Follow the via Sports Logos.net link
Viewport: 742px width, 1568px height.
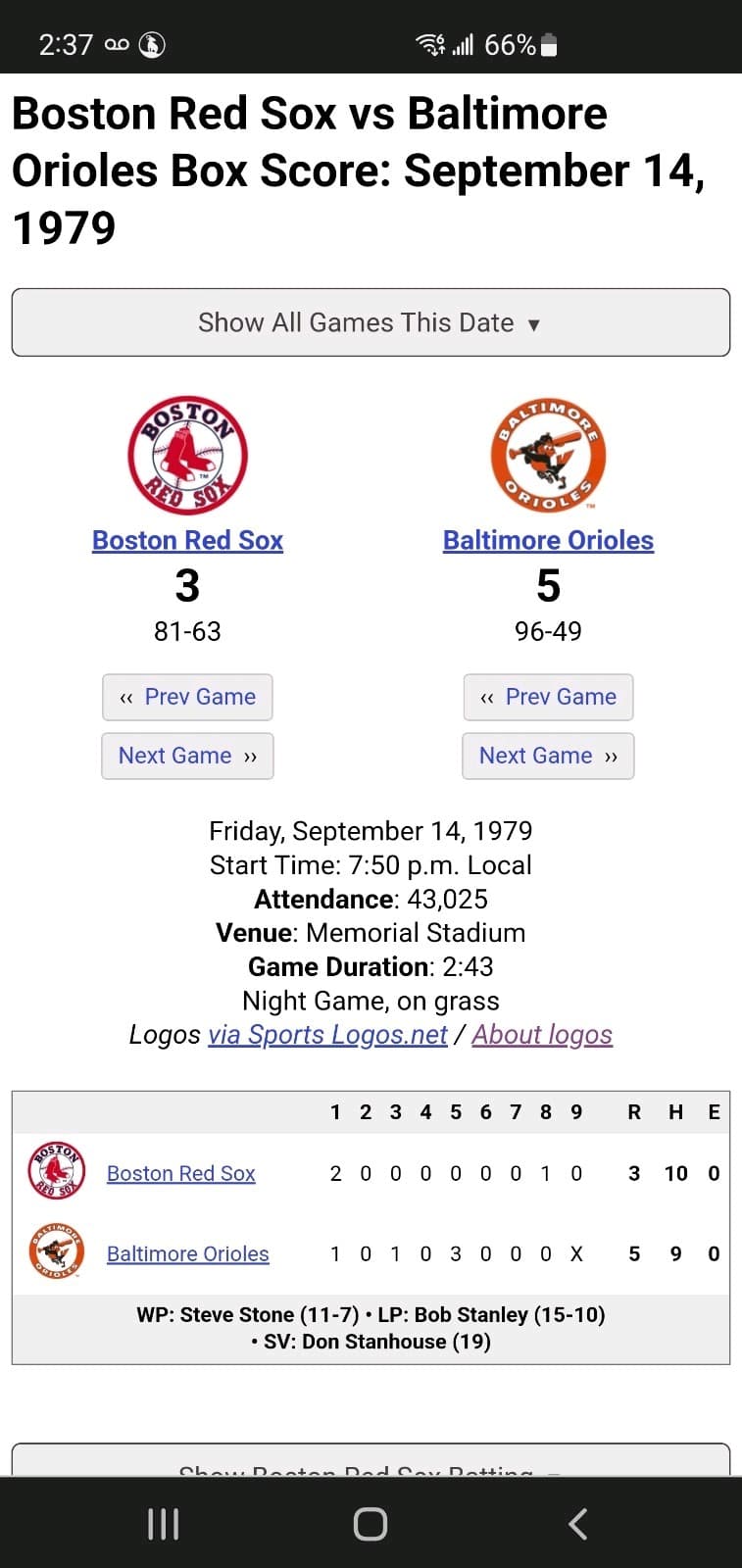[328, 1034]
